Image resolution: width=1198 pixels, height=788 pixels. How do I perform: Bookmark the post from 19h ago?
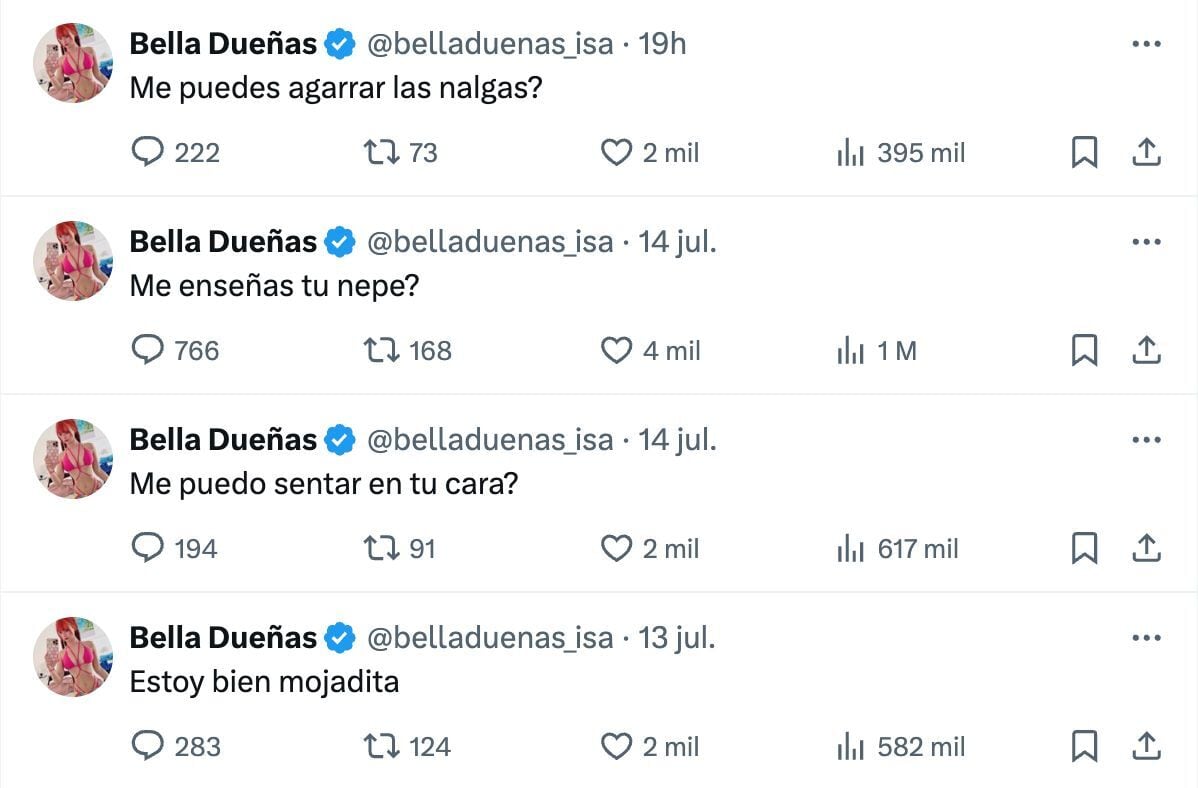(x=1084, y=153)
